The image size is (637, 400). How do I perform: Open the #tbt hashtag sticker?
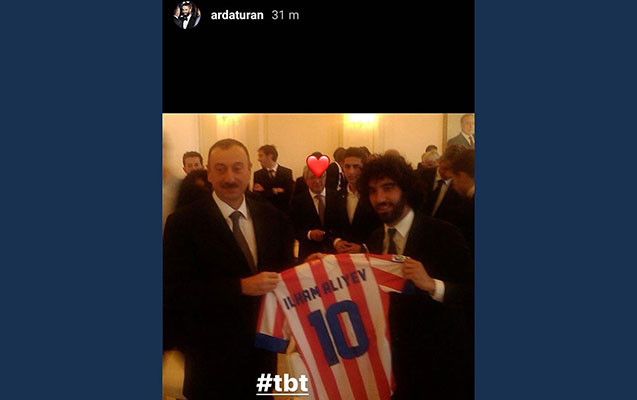click(x=282, y=382)
